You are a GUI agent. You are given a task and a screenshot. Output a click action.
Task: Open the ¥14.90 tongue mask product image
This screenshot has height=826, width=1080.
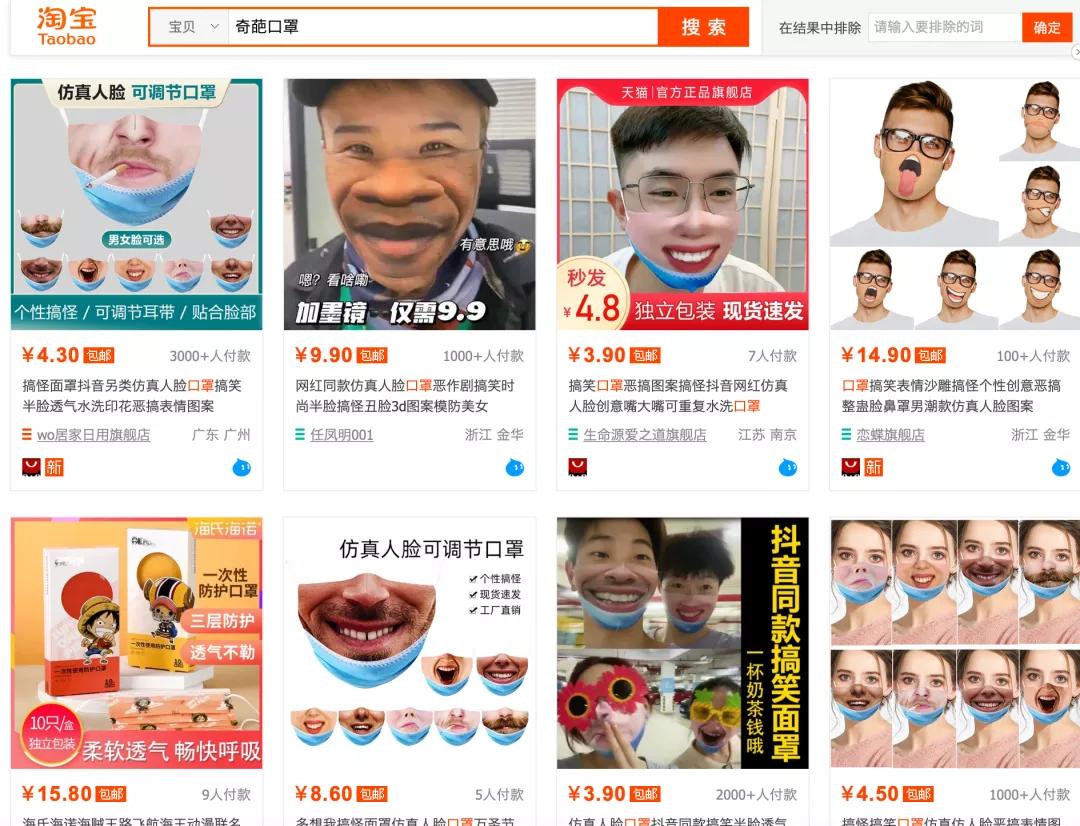(x=954, y=204)
